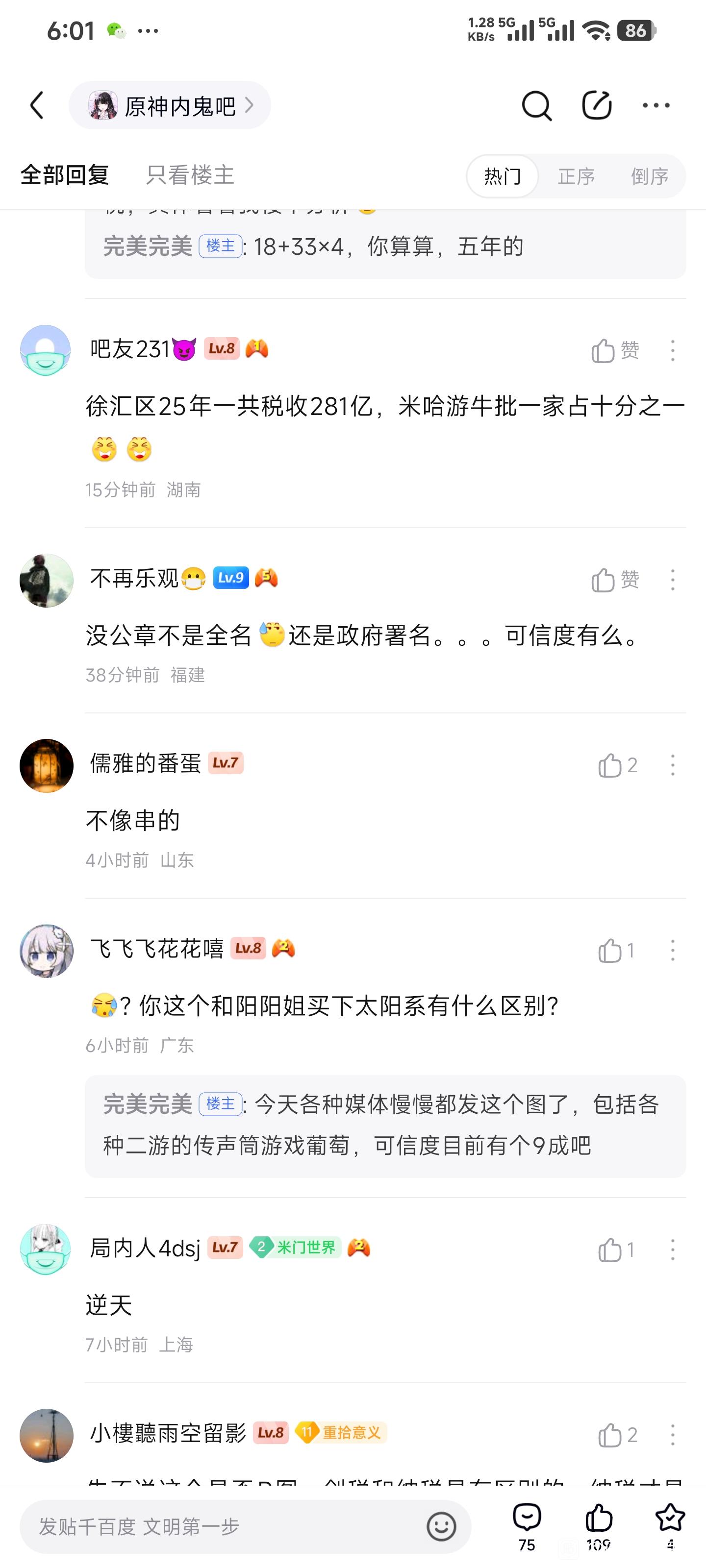The width and height of the screenshot is (706, 1568).
Task: Open emoji picker in the reply bar
Action: coord(441,1526)
